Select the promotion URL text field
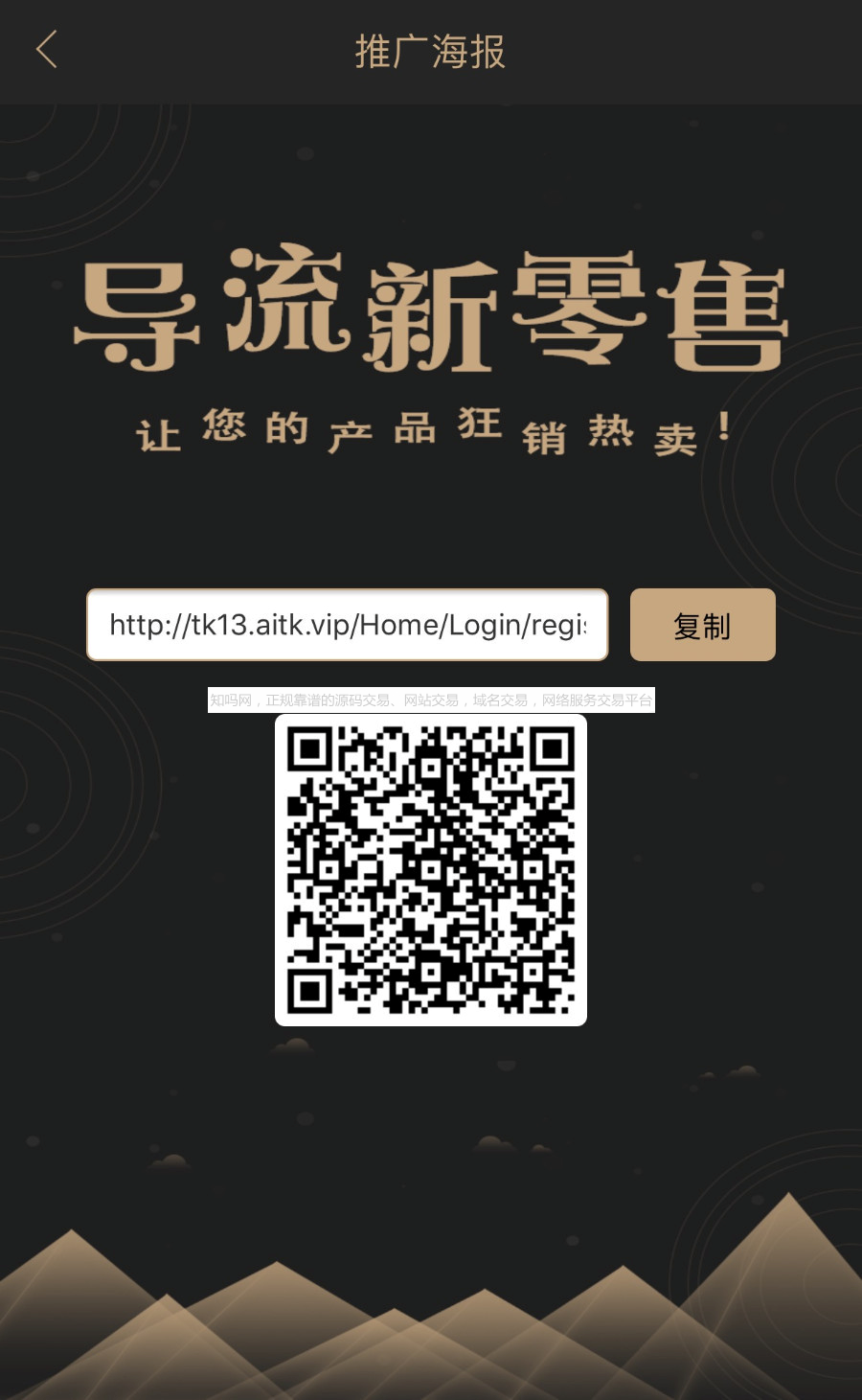This screenshot has height=1400, width=862. click(x=347, y=625)
